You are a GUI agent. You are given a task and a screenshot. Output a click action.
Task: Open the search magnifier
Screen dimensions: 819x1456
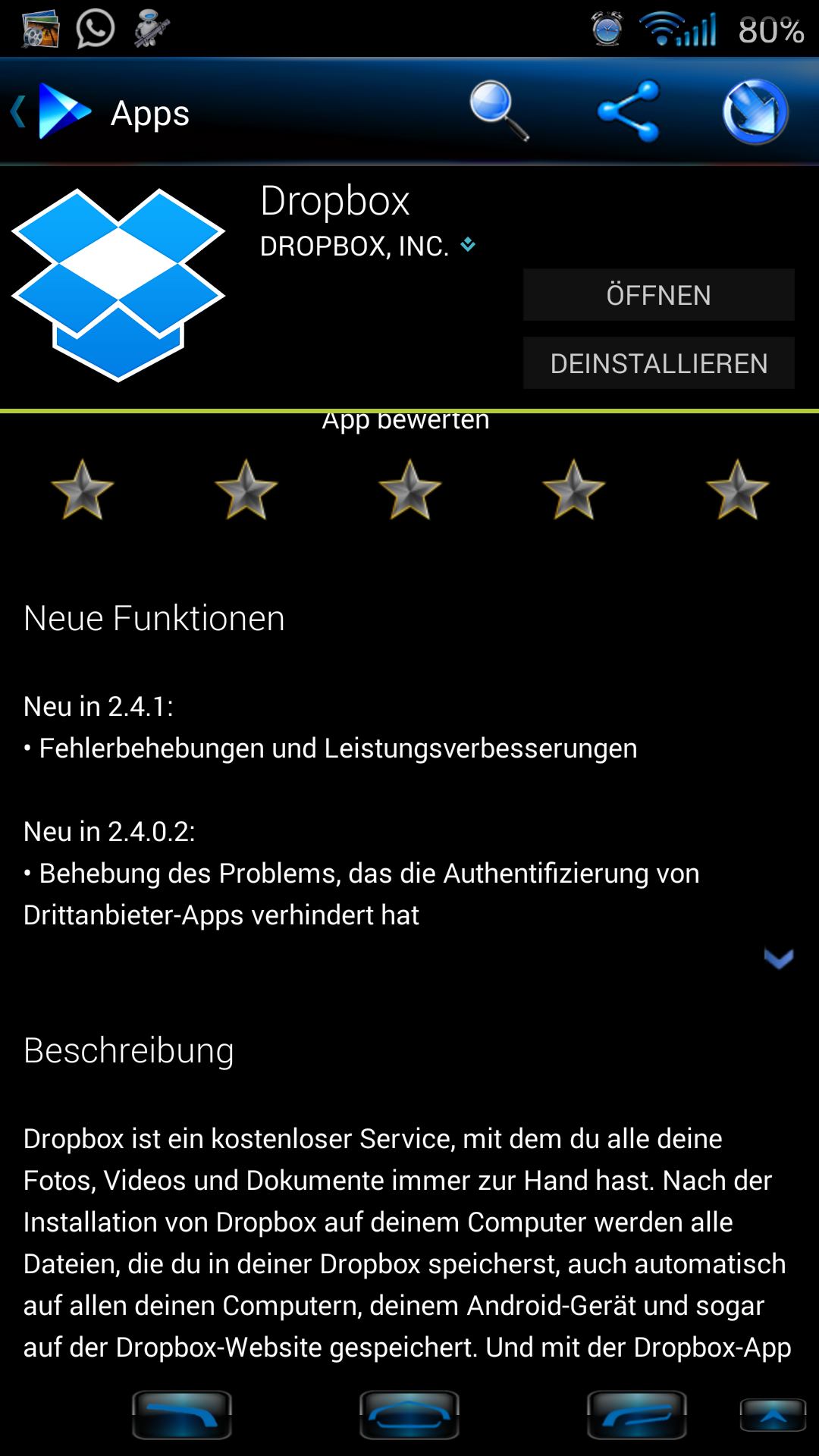click(x=499, y=111)
